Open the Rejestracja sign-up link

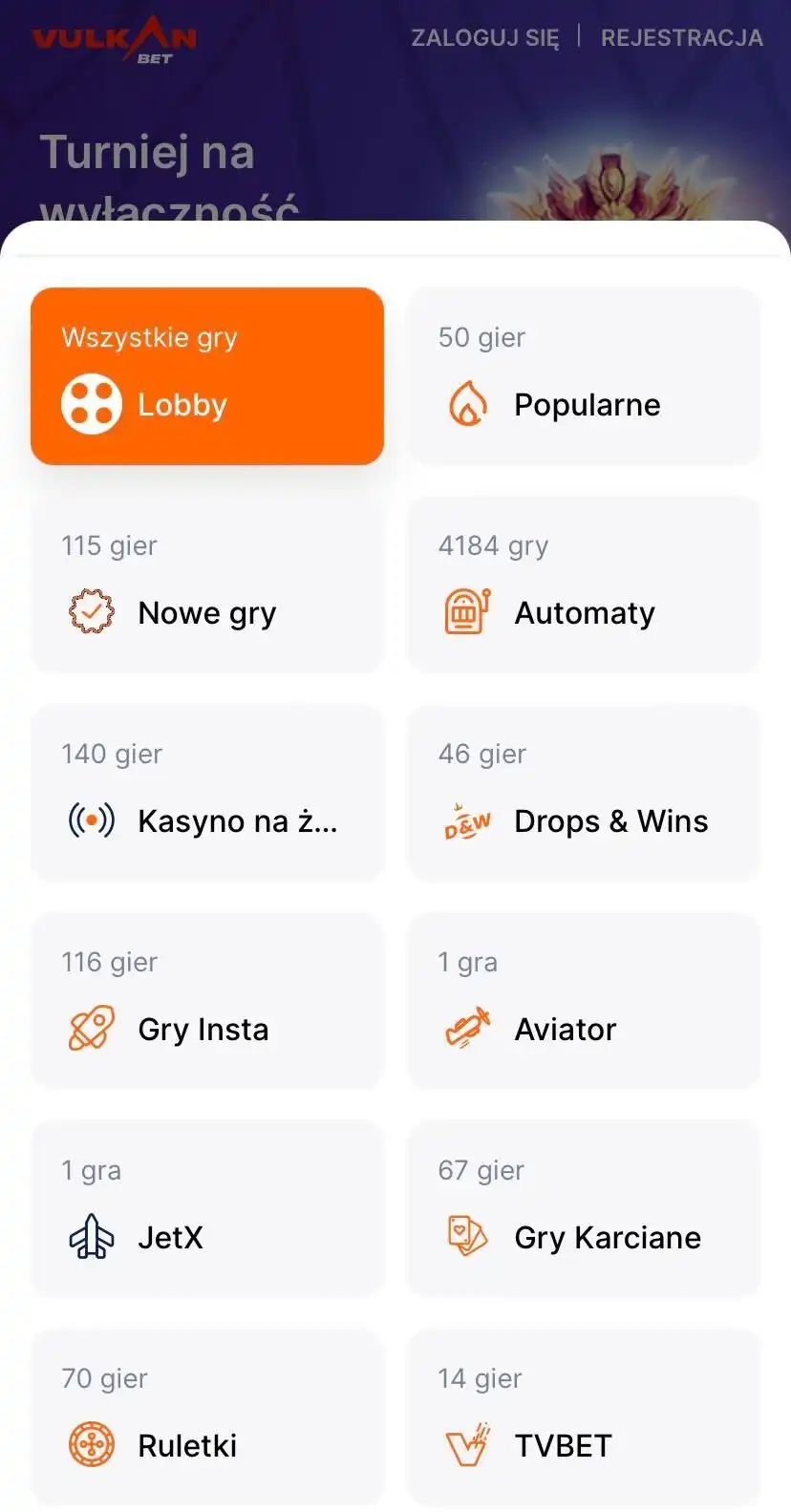pyautogui.click(x=681, y=38)
